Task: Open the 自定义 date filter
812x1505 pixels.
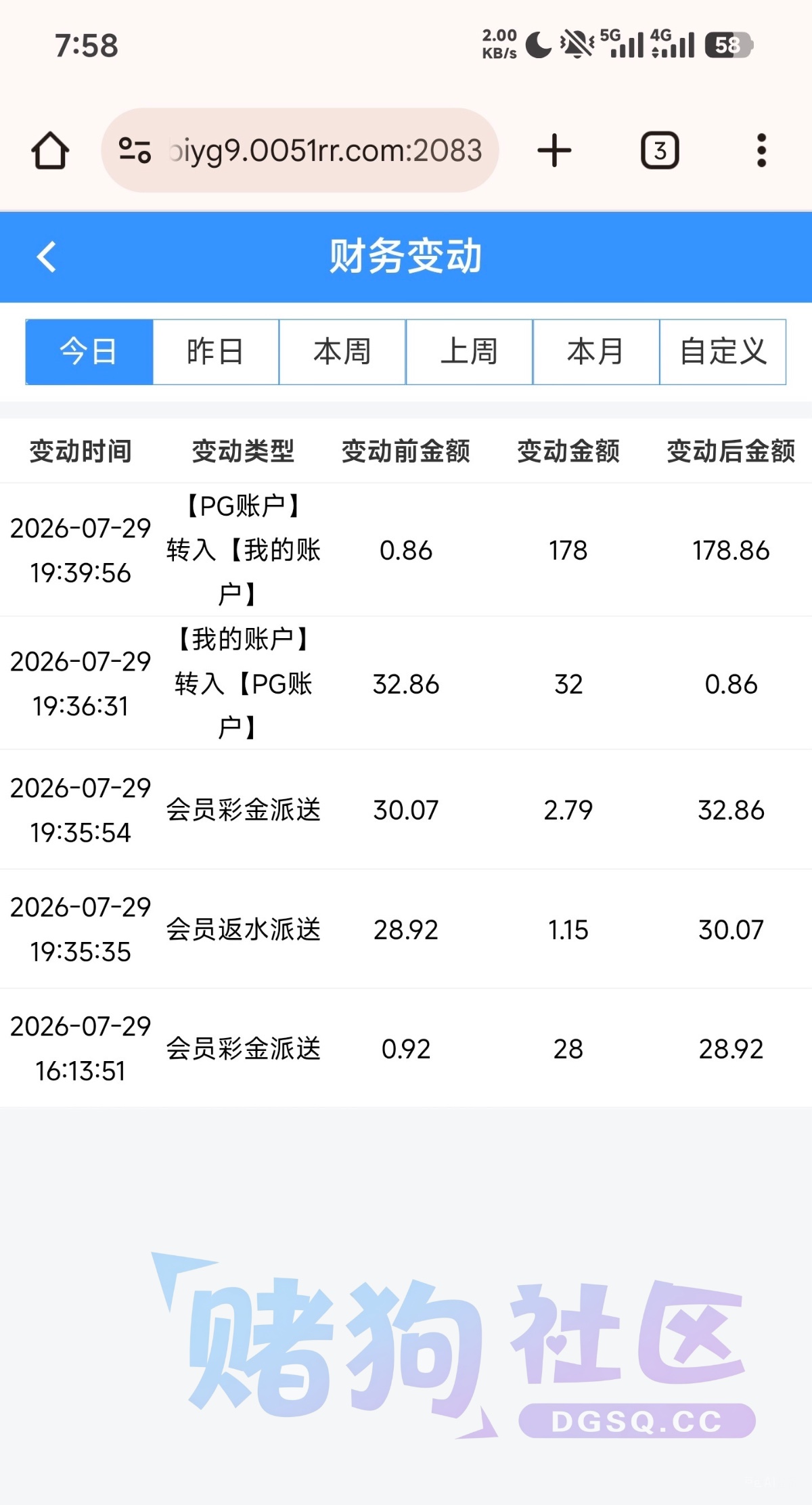Action: coord(723,352)
